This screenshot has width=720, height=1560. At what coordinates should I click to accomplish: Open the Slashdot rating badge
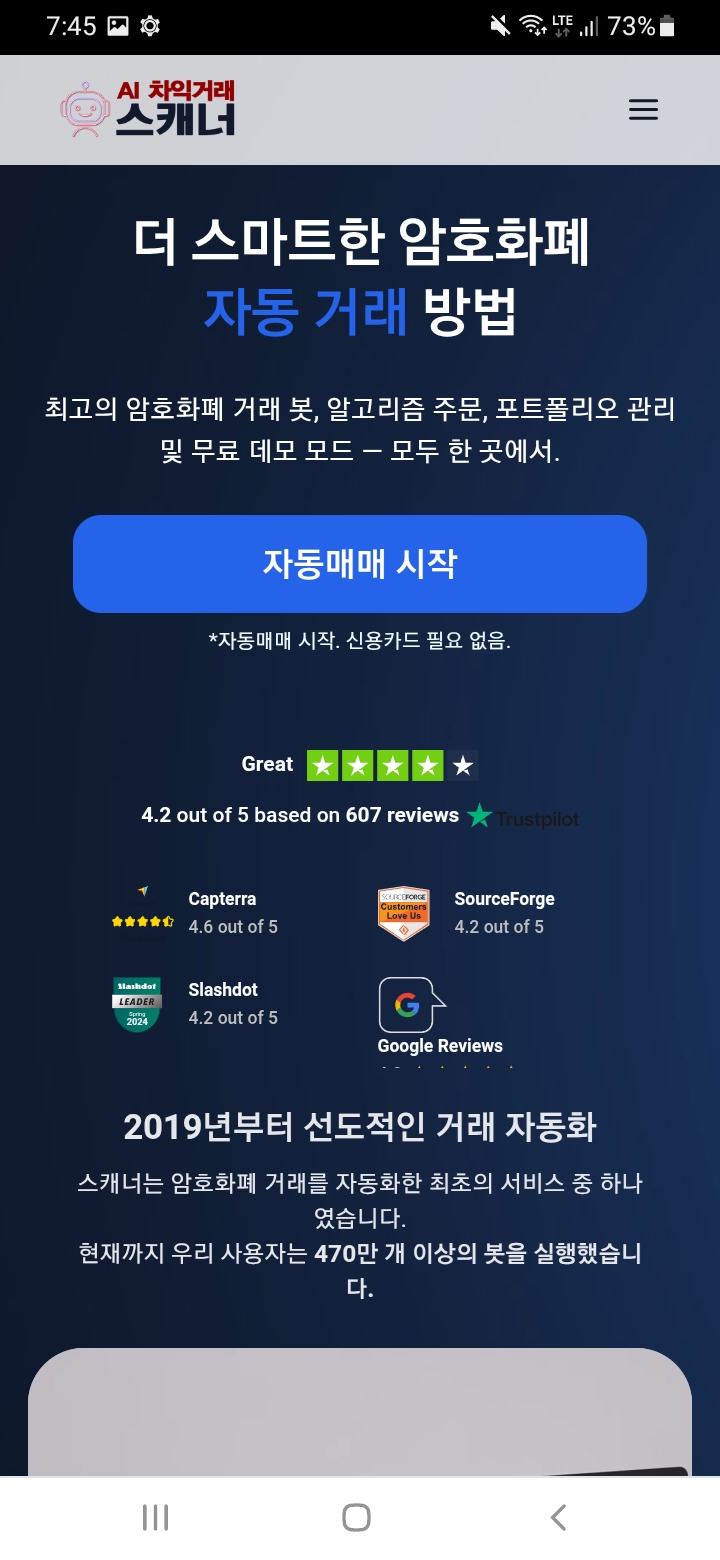point(195,1004)
